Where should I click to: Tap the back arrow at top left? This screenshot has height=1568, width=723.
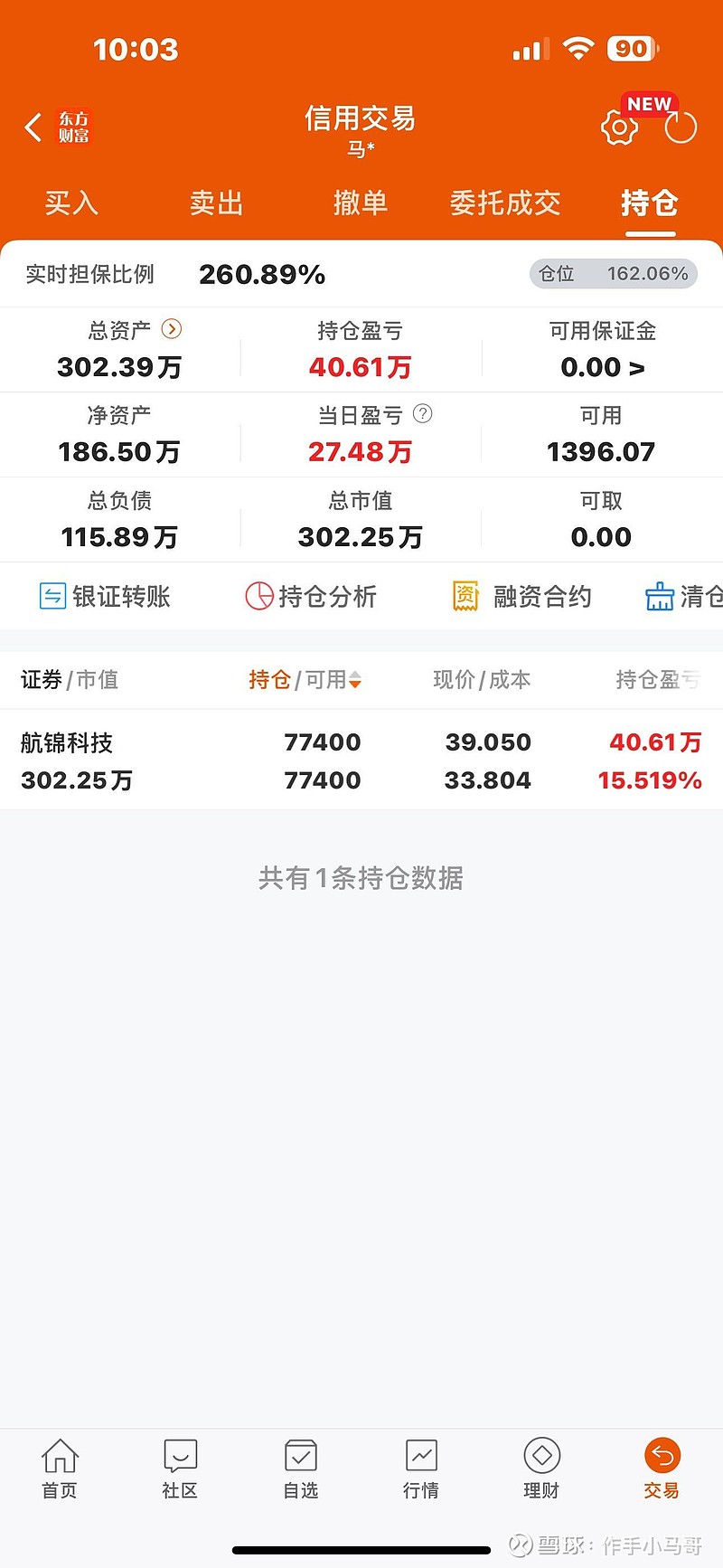[32, 127]
